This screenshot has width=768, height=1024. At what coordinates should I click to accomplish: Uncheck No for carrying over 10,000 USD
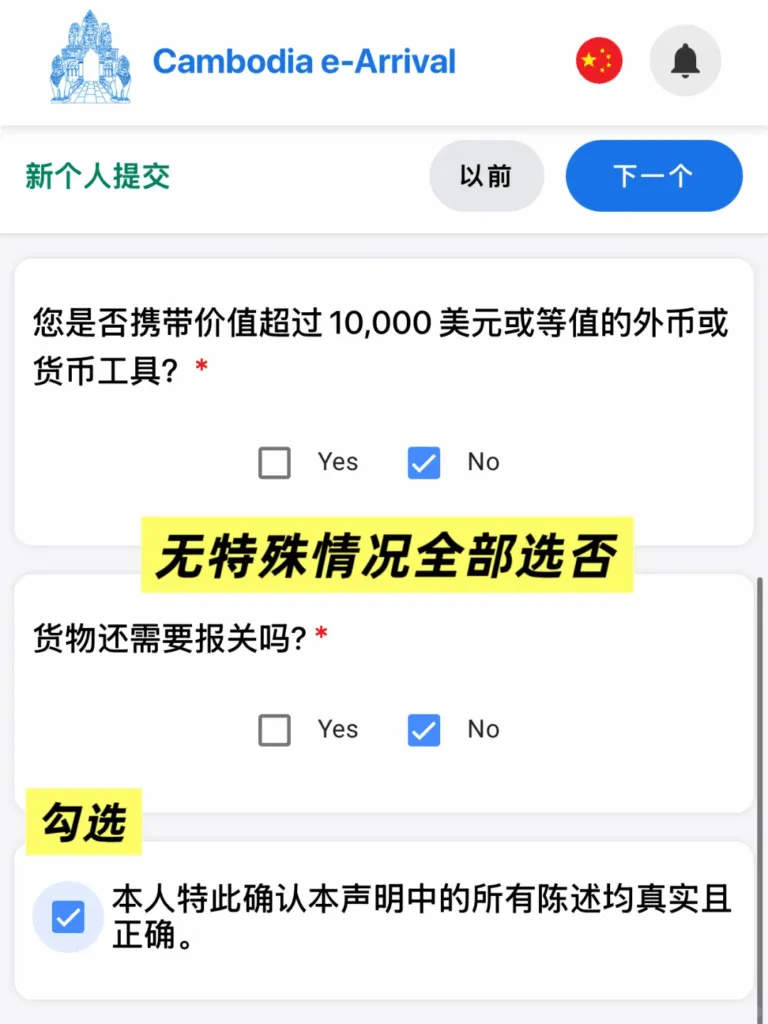pyautogui.click(x=424, y=462)
